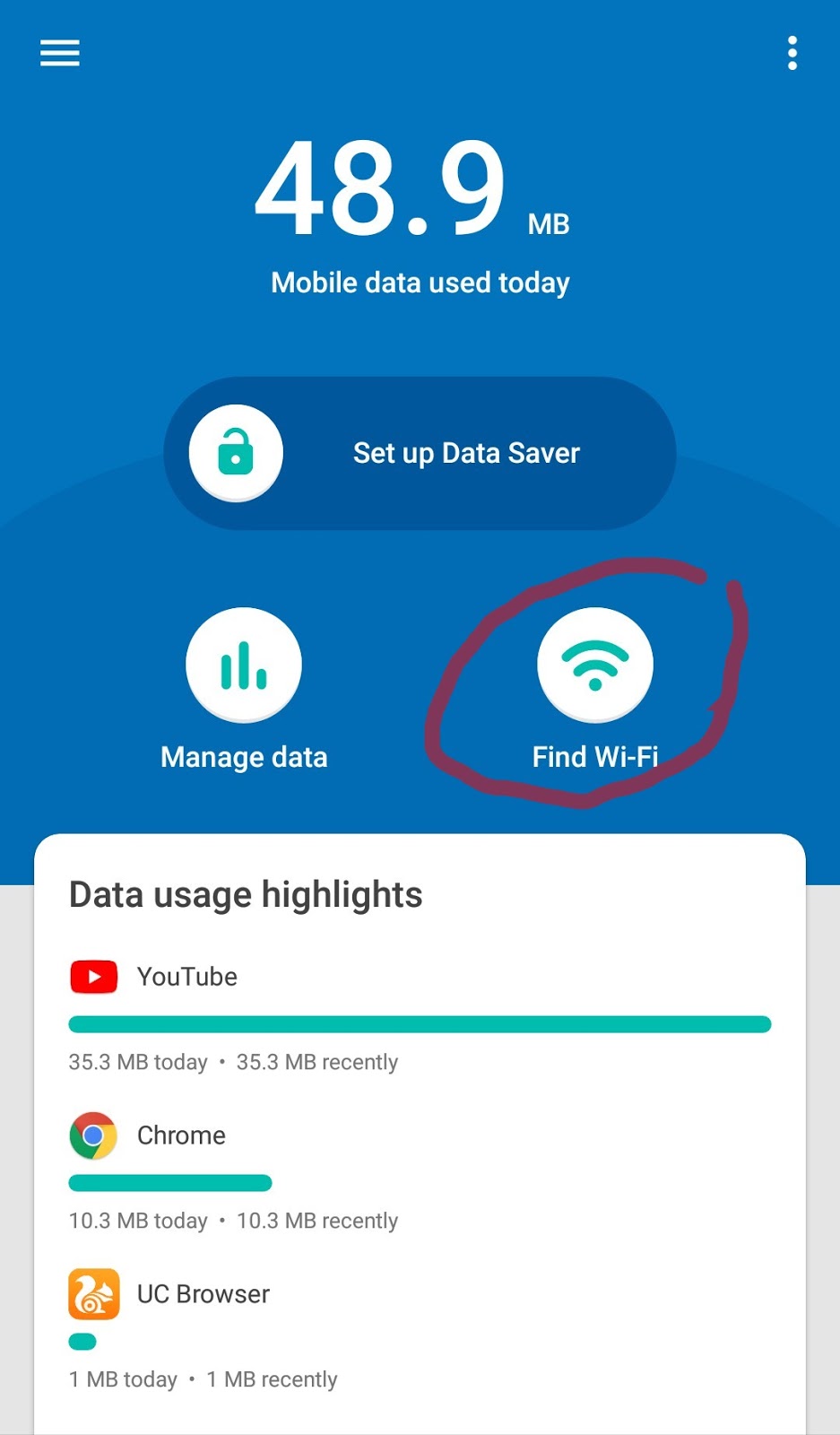Screen dimensions: 840x1435
Task: Tap Set up Data Saver
Action: coord(420,453)
